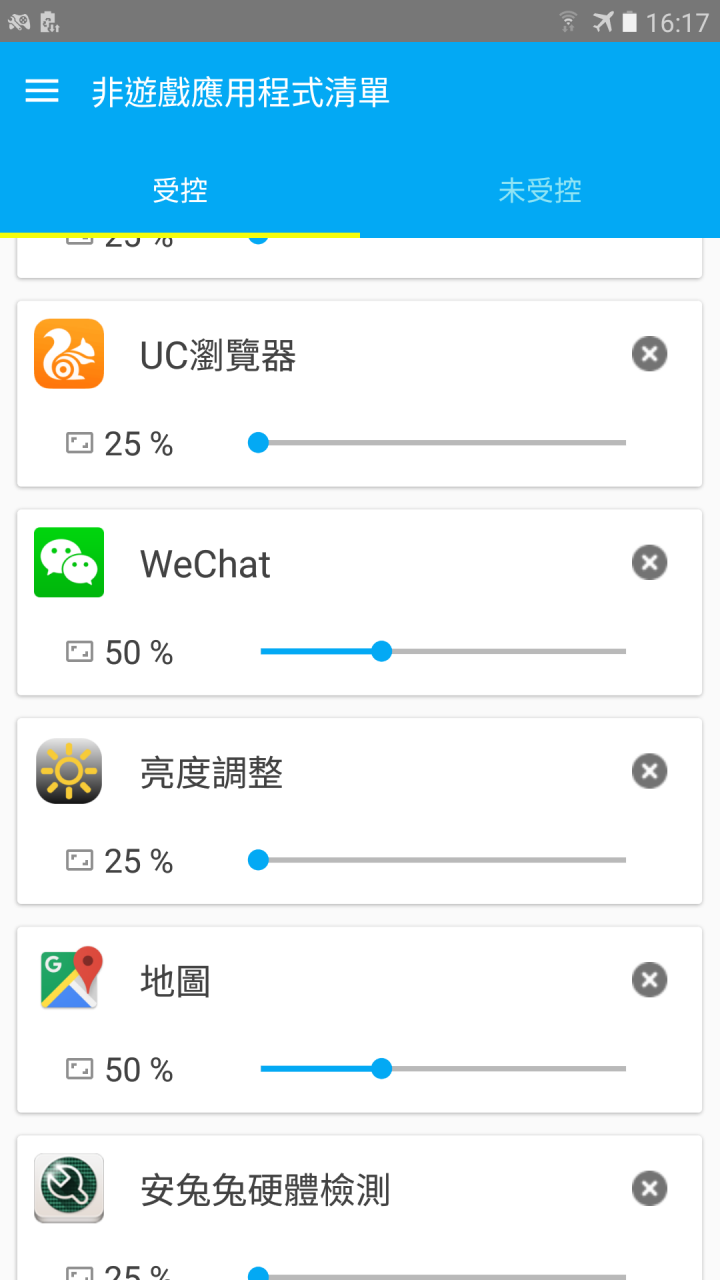
Task: Remove 地圖 from the controlled list
Action: [649, 980]
